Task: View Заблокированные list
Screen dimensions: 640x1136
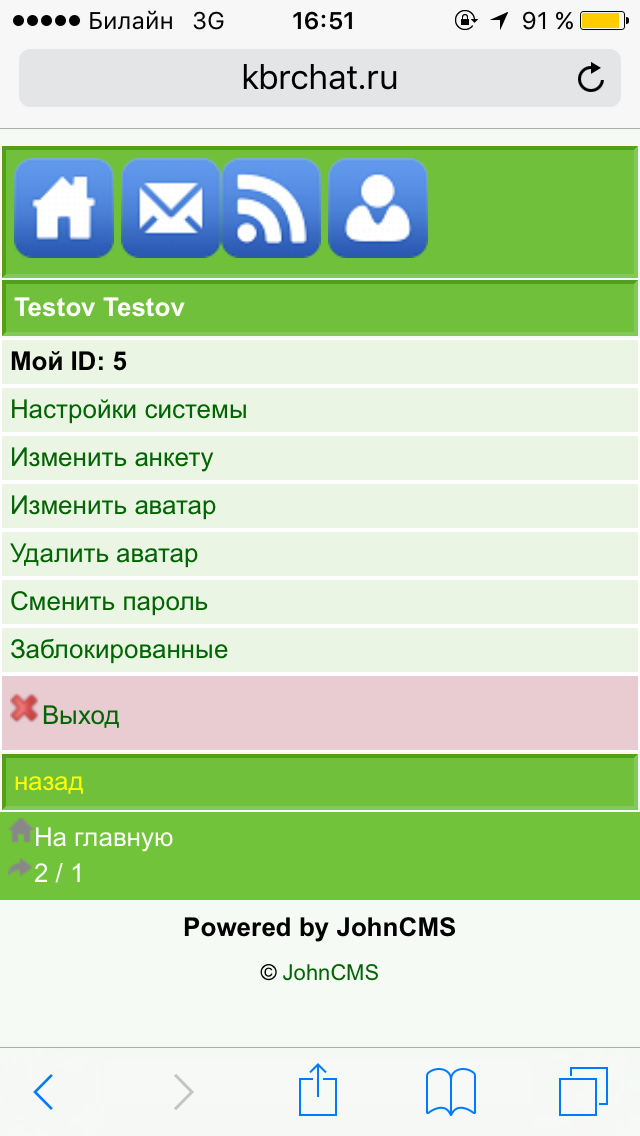Action: 119,650
